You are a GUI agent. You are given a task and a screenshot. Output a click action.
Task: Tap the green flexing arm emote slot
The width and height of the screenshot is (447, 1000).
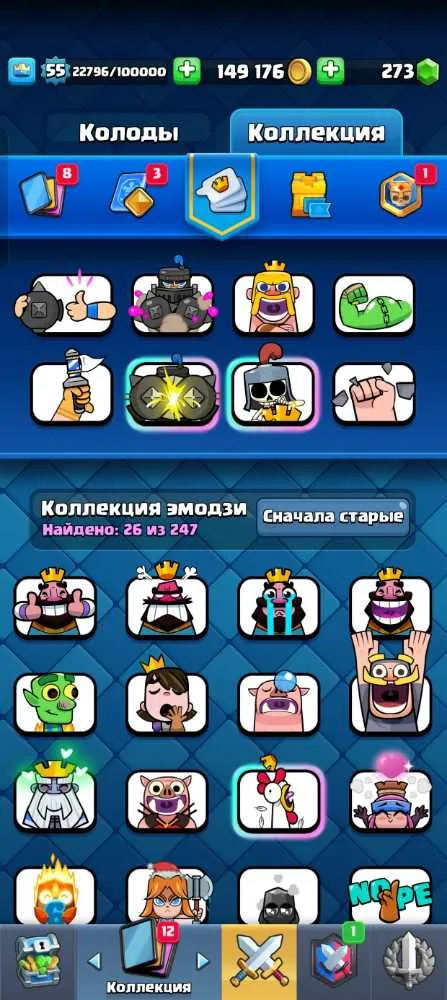click(374, 305)
